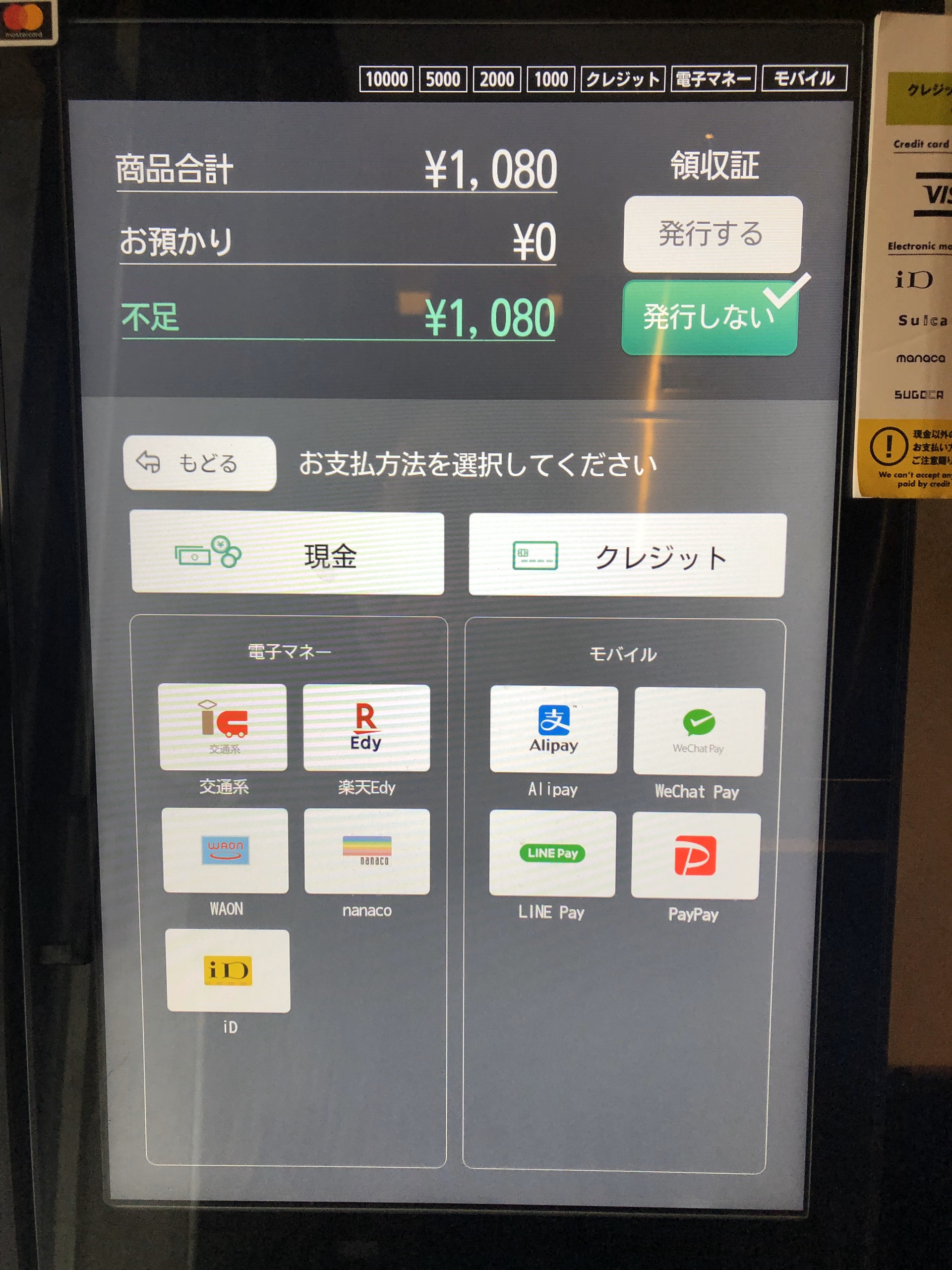This screenshot has width=952, height=1270.
Task: Select 発行する to issue a receipt
Action: click(712, 234)
